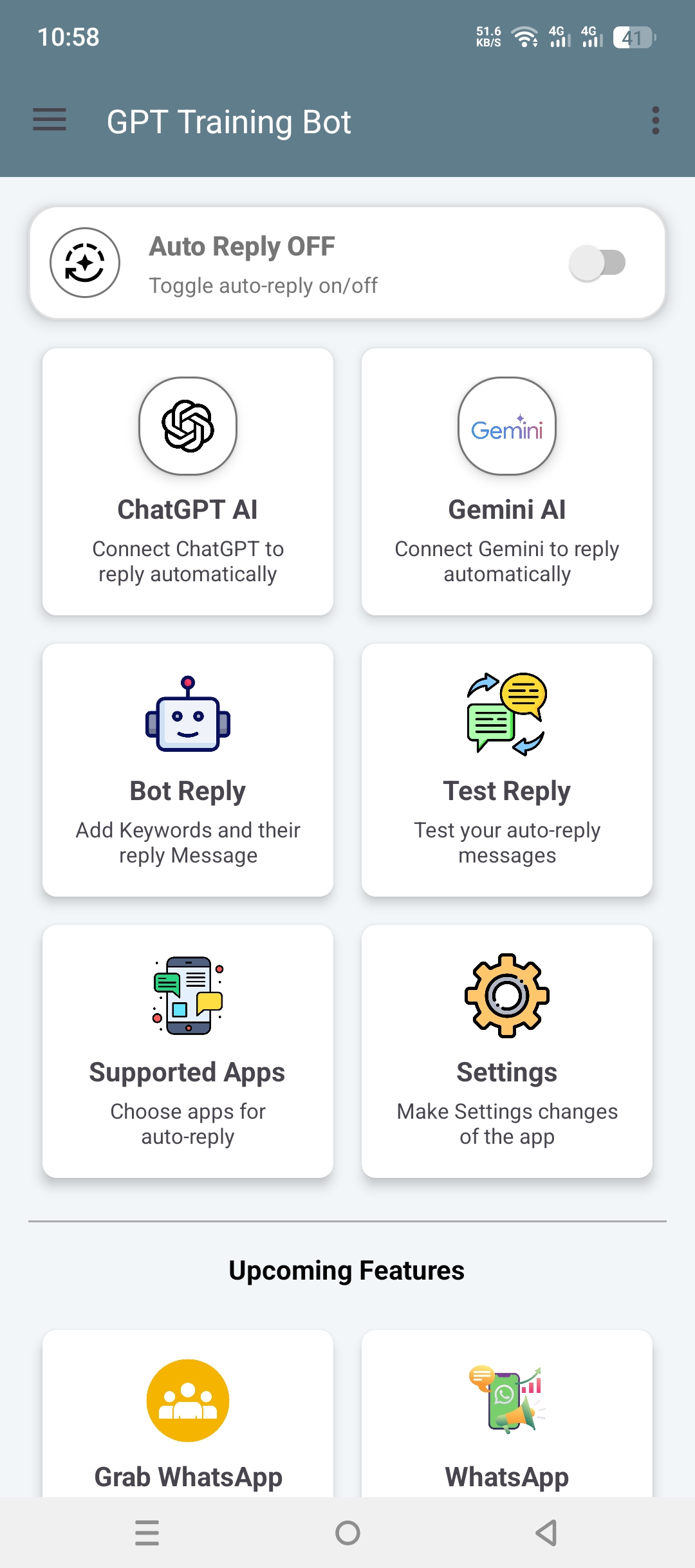695x1568 pixels.
Task: Open the three-dot overflow menu
Action: click(x=655, y=120)
